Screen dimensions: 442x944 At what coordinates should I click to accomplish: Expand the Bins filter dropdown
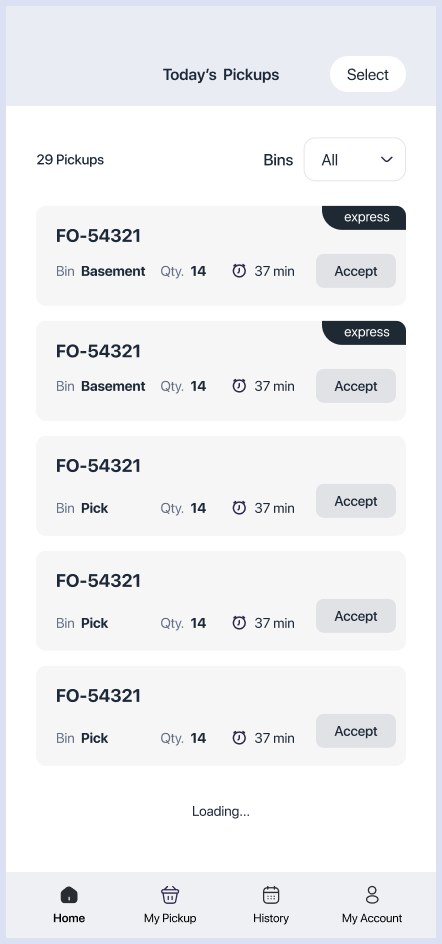355,160
